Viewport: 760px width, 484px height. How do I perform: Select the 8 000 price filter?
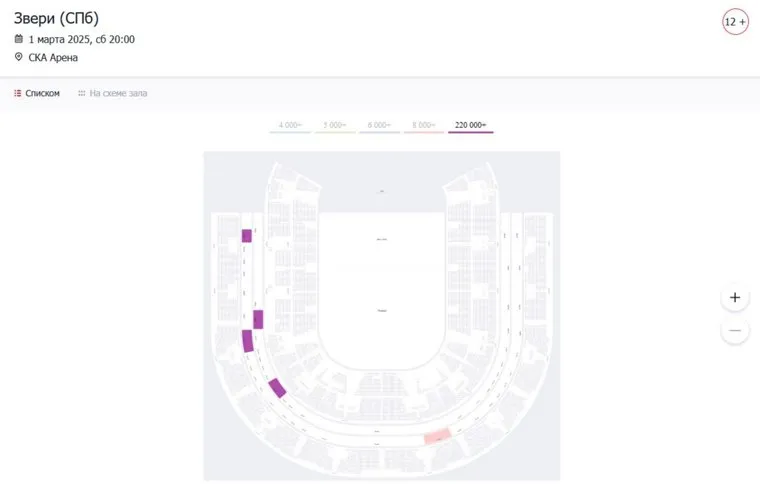(424, 125)
